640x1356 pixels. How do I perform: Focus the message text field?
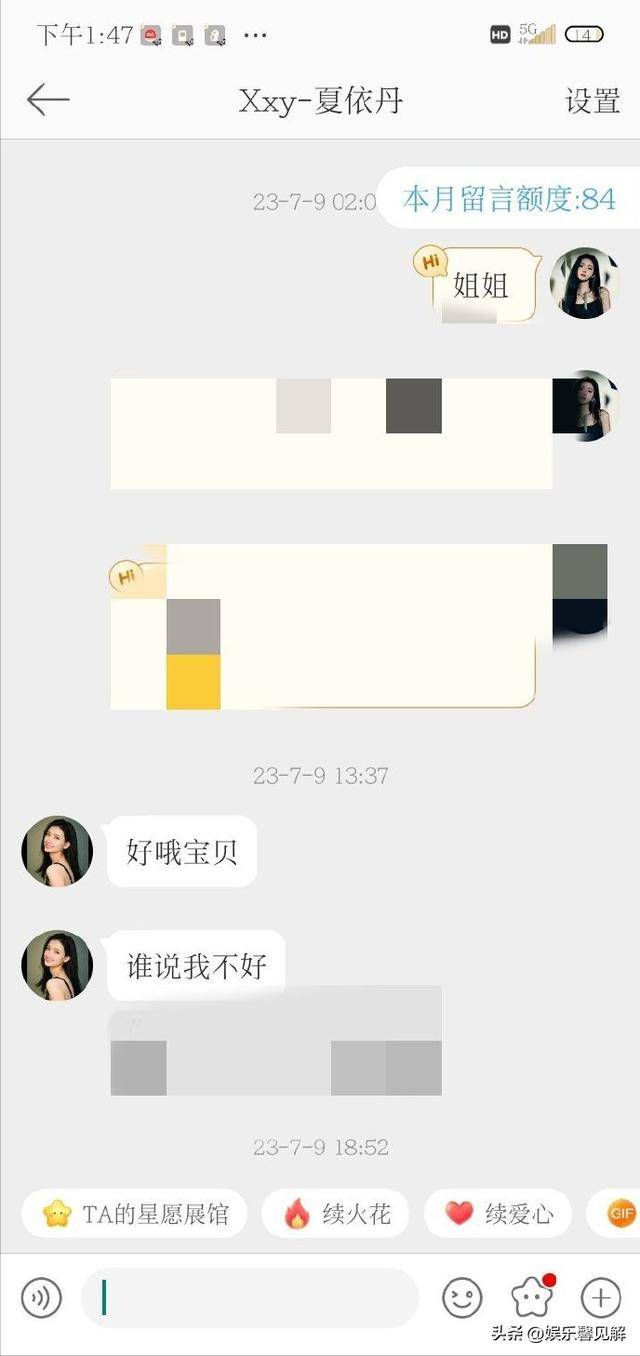coord(250,1298)
